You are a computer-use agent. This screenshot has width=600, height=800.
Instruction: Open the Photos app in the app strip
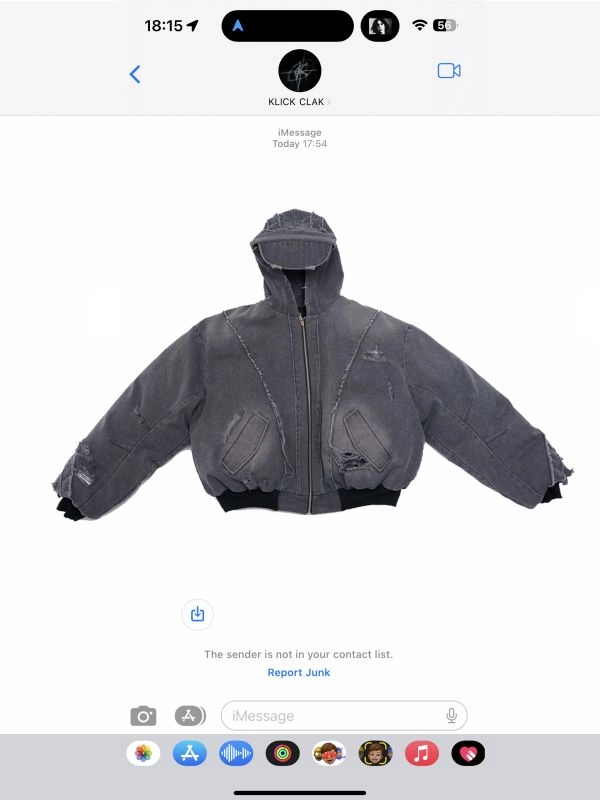(143, 754)
